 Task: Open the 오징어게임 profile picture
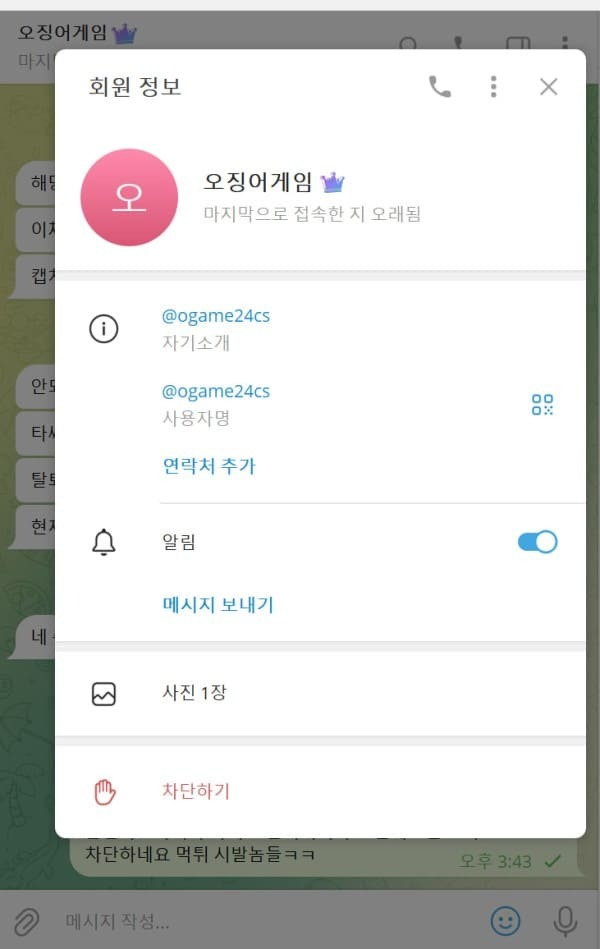129,197
